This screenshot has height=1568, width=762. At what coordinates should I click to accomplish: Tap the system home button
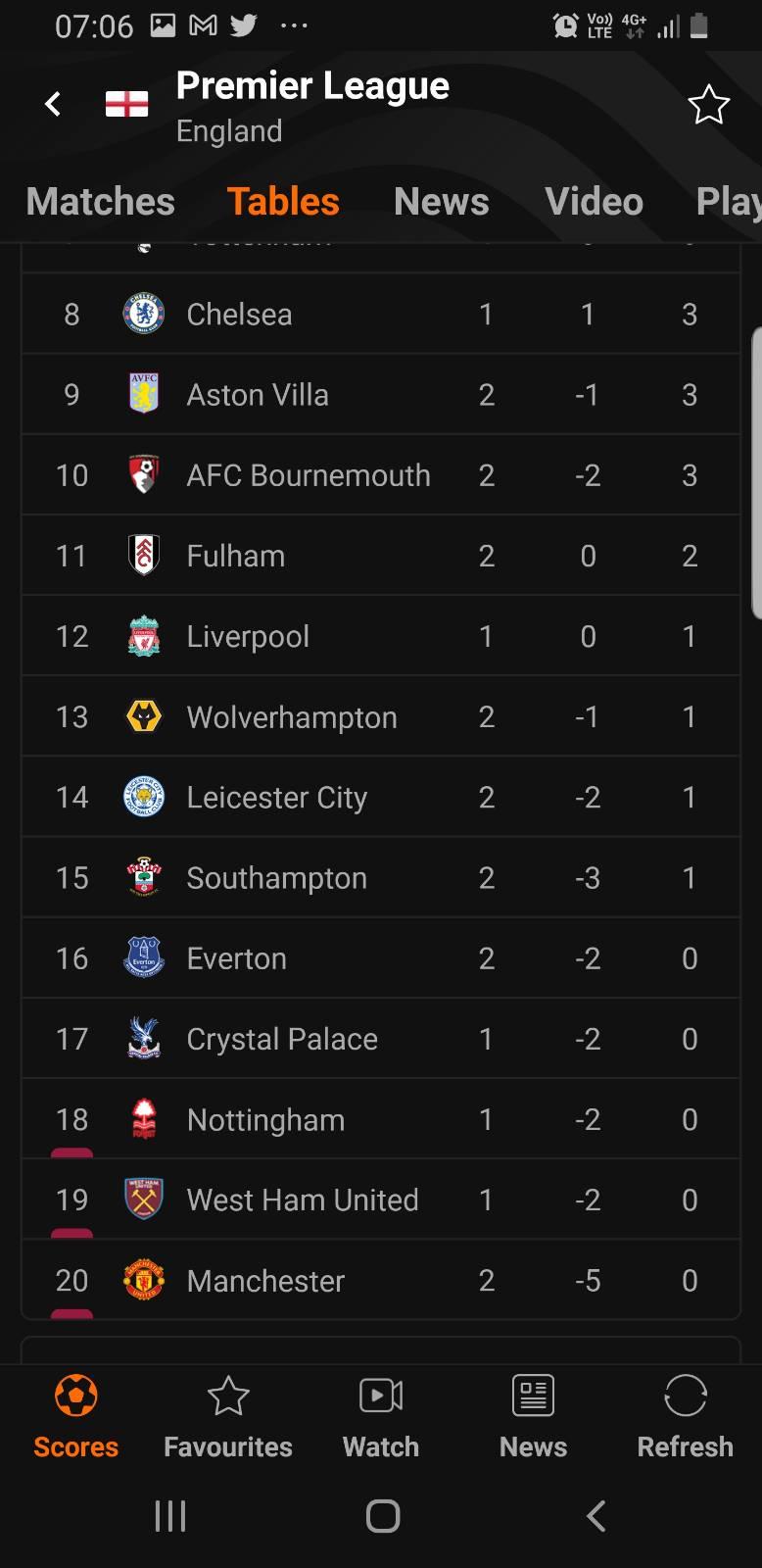382,1516
